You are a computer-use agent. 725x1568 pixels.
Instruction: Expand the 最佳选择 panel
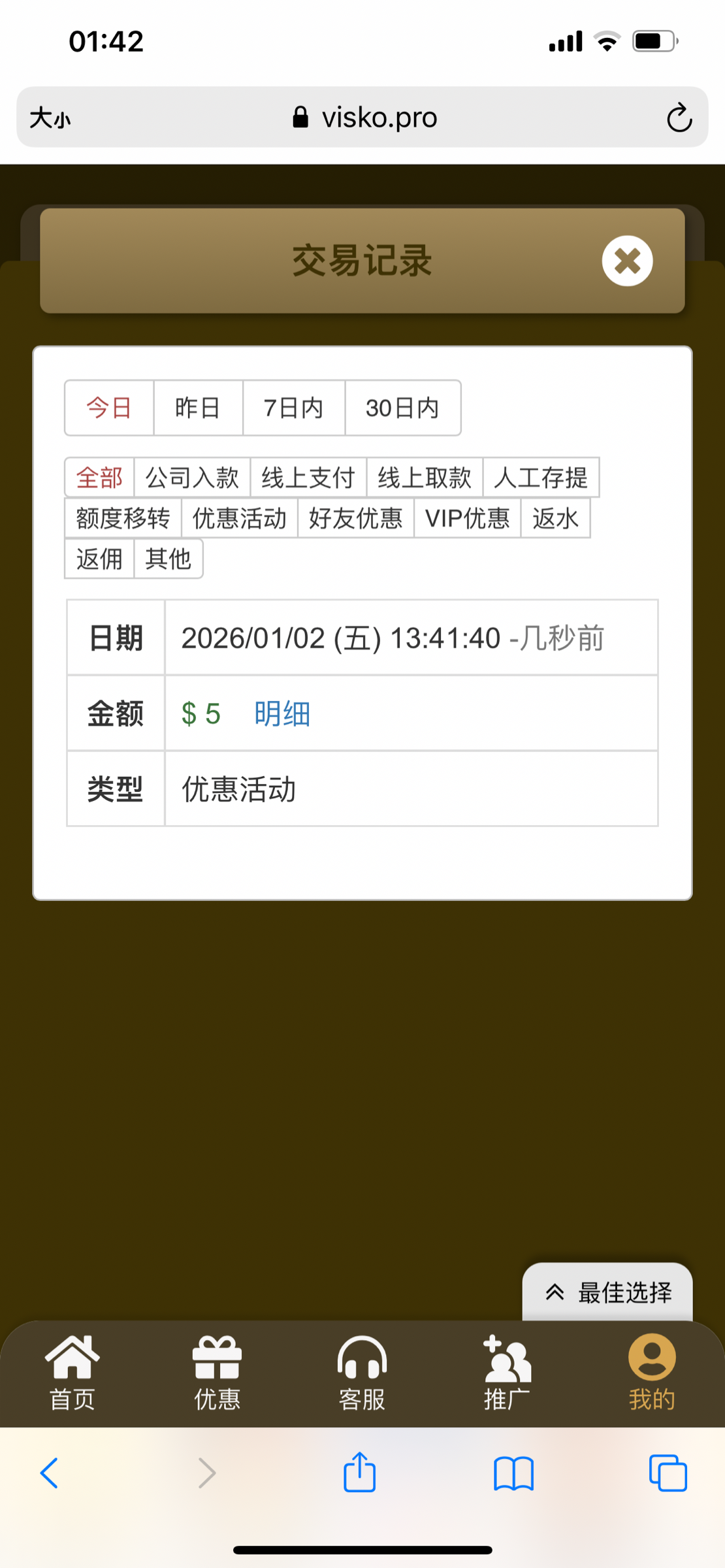click(x=607, y=1292)
